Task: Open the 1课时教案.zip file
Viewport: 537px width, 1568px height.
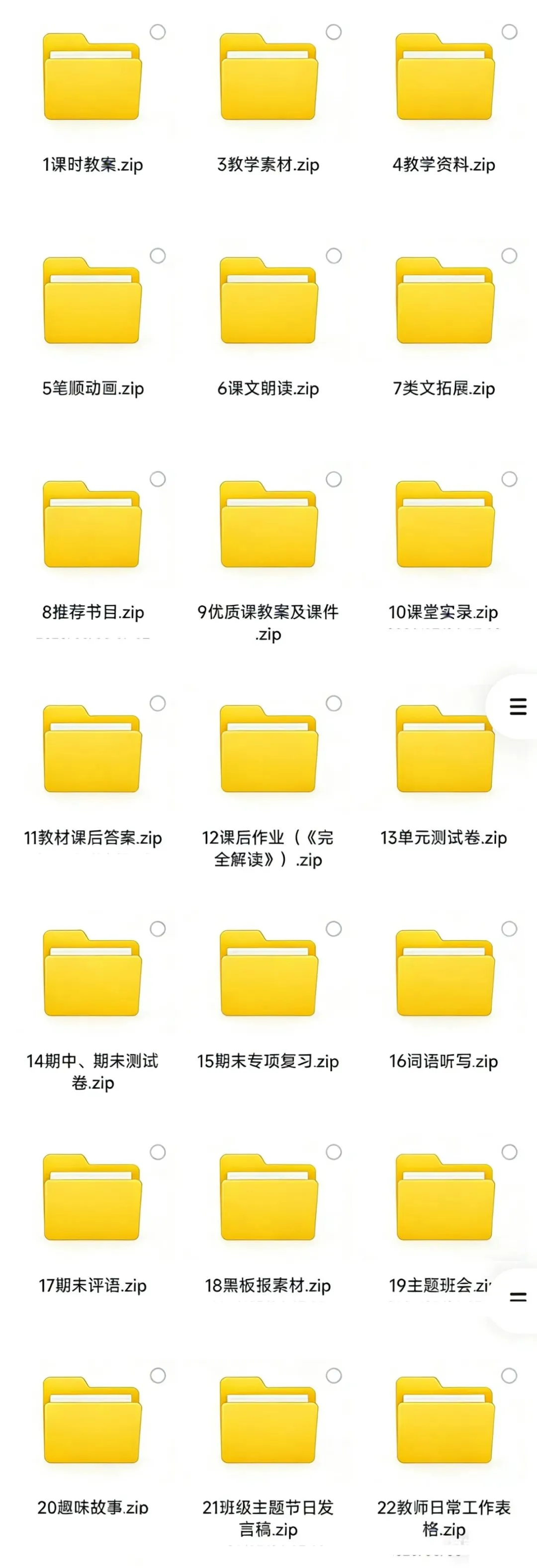Action: click(92, 78)
